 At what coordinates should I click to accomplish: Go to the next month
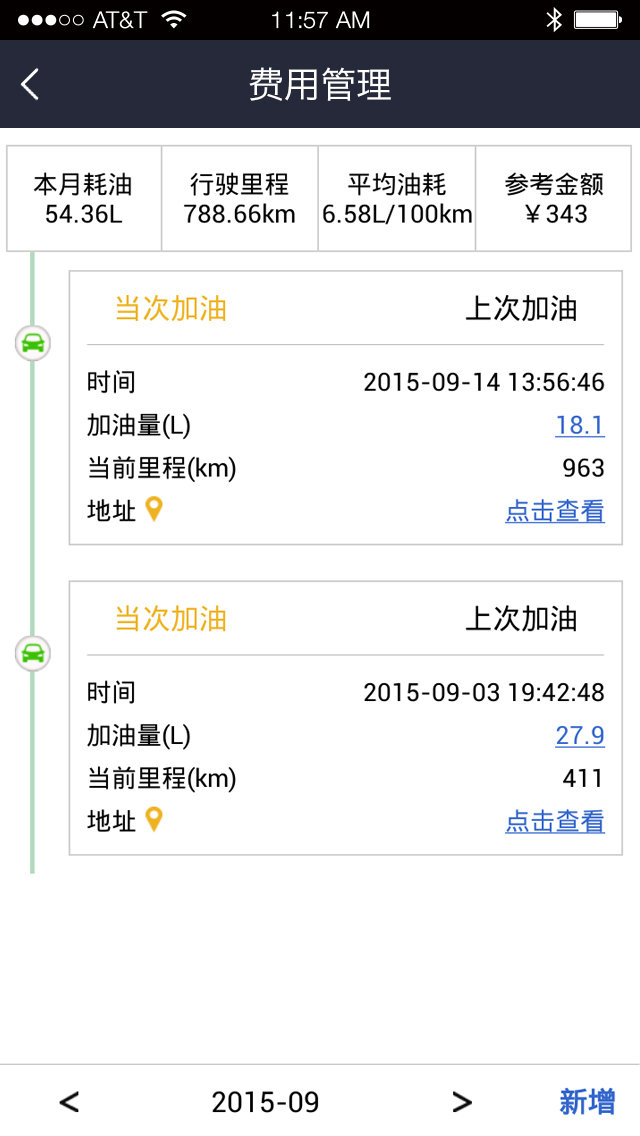pyautogui.click(x=461, y=1102)
